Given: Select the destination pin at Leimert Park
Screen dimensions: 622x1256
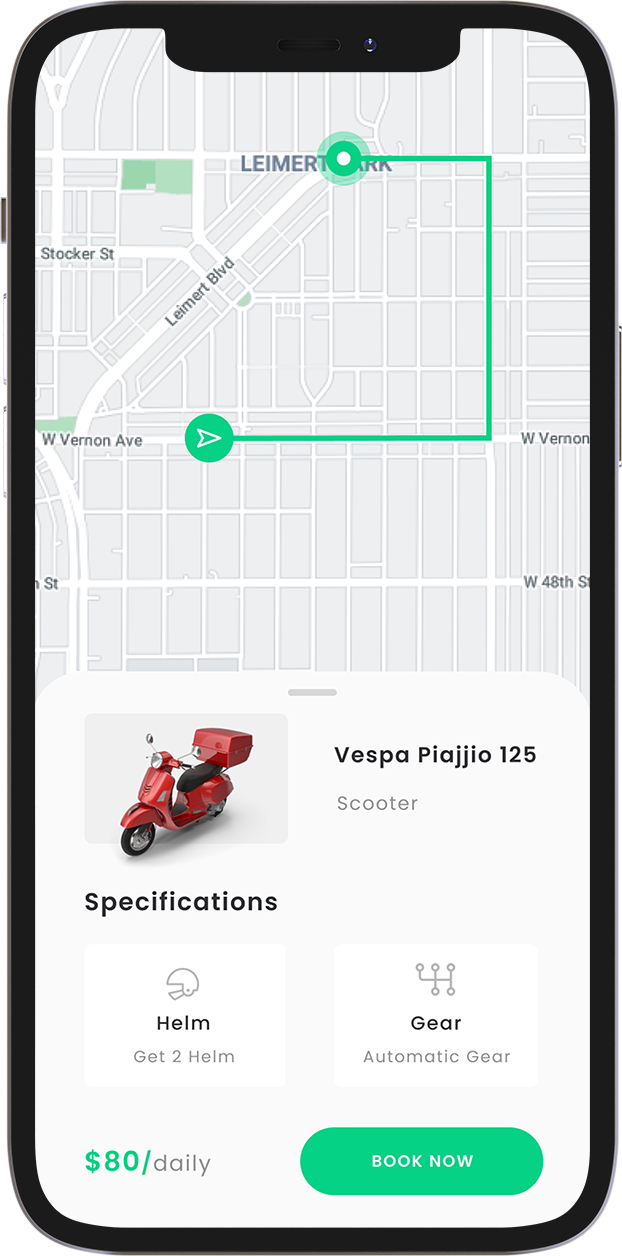Looking at the screenshot, I should pyautogui.click(x=344, y=159).
